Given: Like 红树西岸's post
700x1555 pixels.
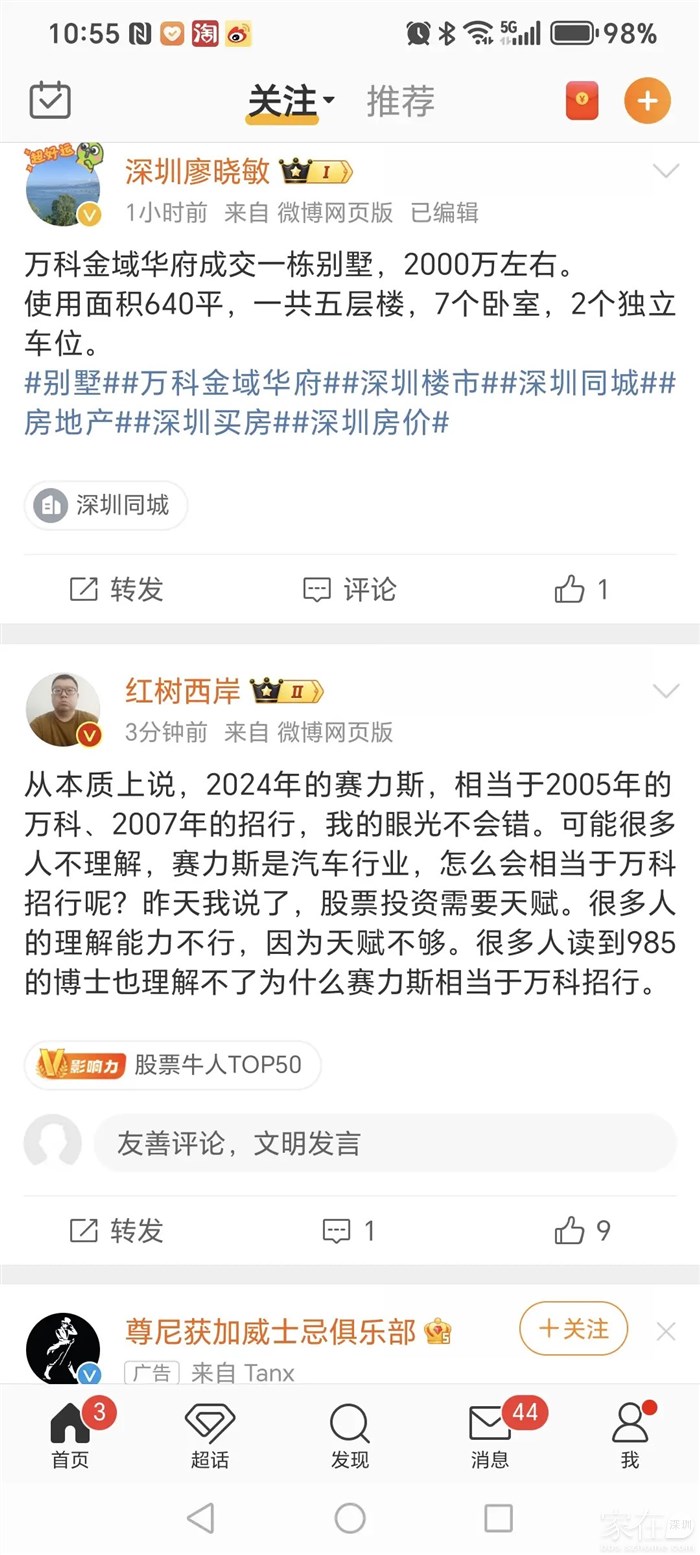Looking at the screenshot, I should (582, 1230).
